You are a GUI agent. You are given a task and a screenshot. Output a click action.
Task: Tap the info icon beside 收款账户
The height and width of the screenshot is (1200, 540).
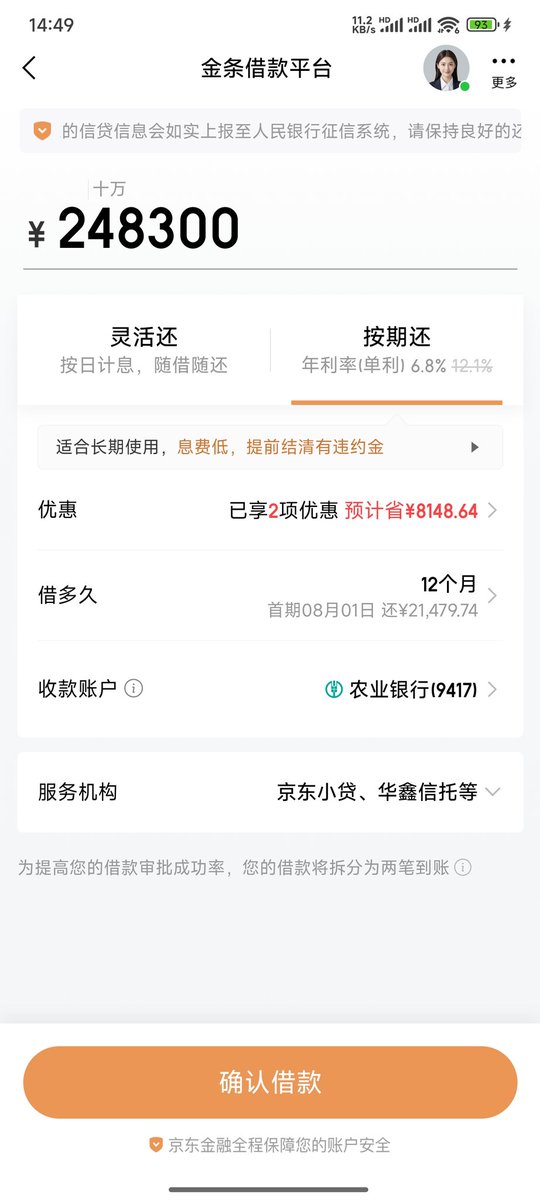click(134, 688)
